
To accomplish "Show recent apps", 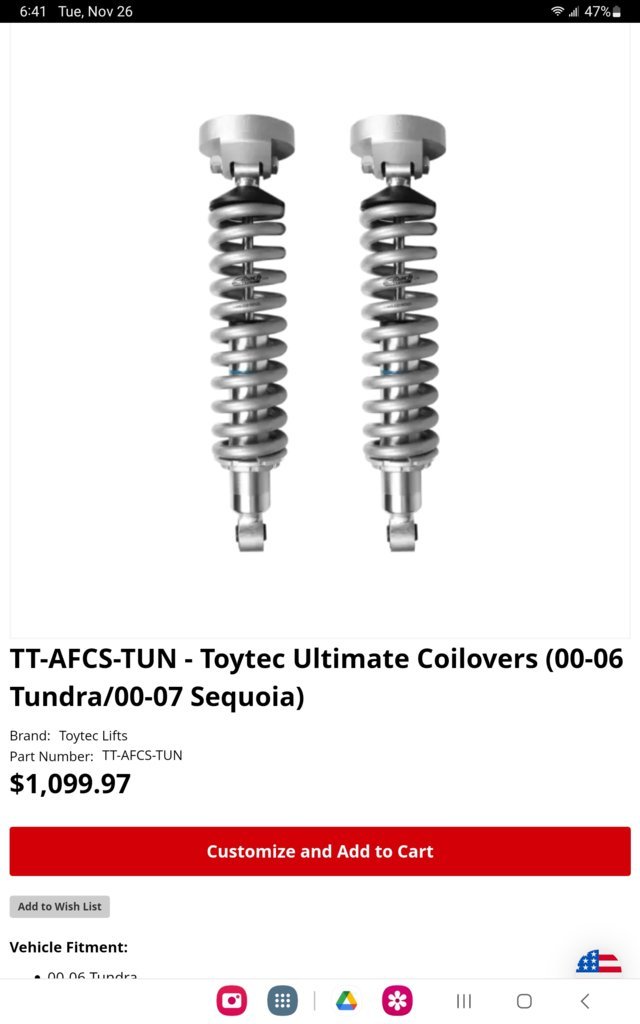I will [463, 1001].
